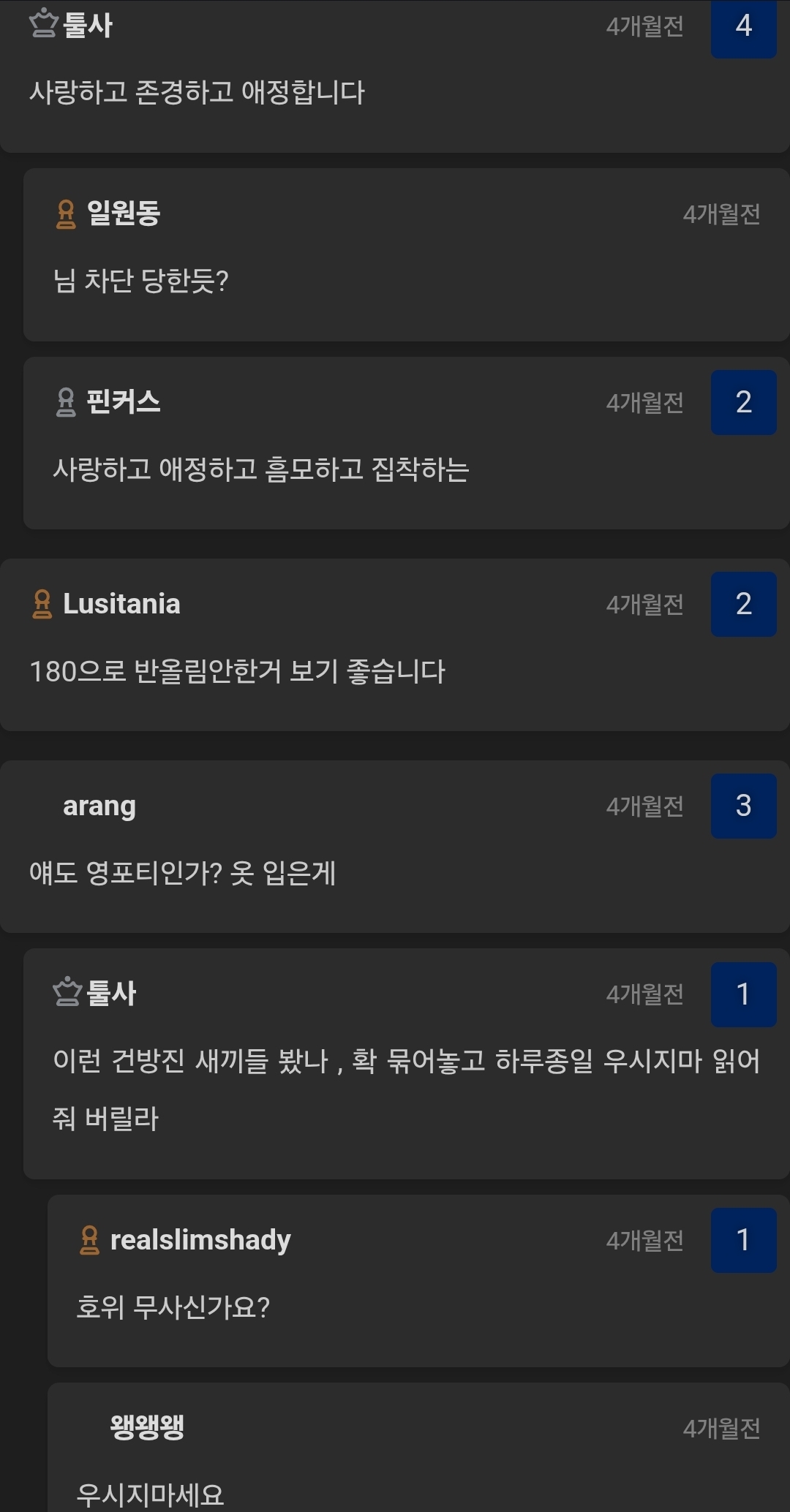Open Lusitania's username
The width and height of the screenshot is (790, 1512).
[x=121, y=604]
